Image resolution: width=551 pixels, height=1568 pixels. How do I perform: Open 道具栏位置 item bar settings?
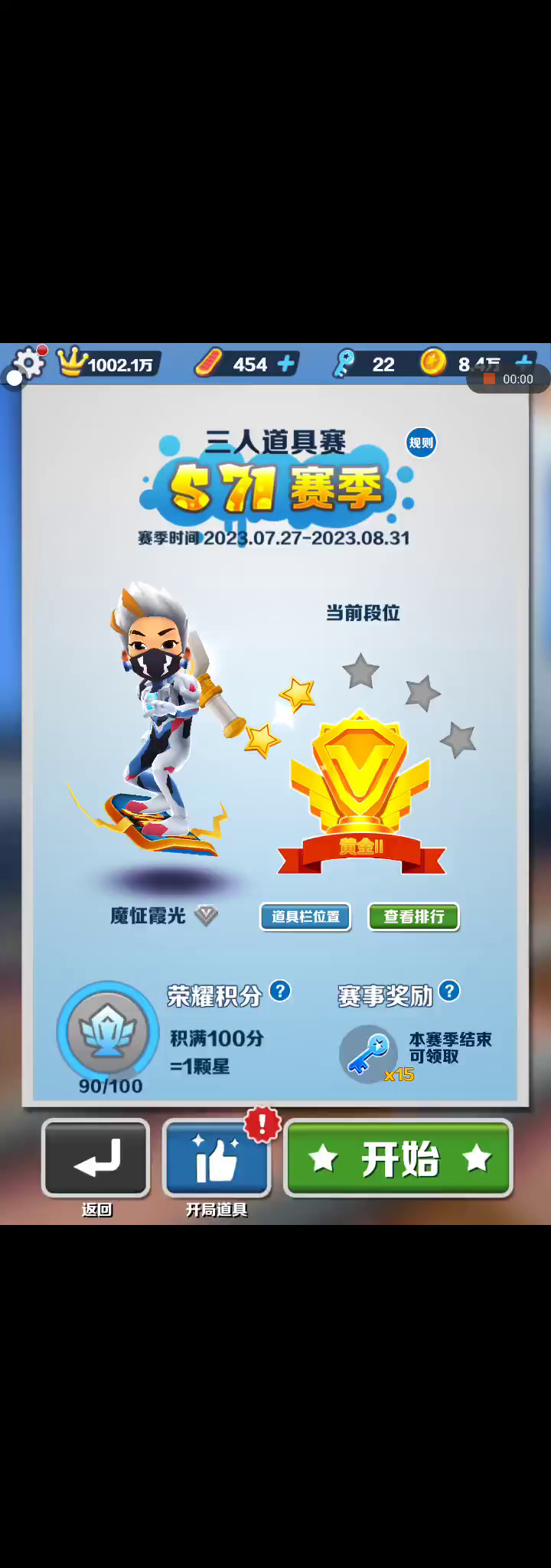click(x=305, y=916)
